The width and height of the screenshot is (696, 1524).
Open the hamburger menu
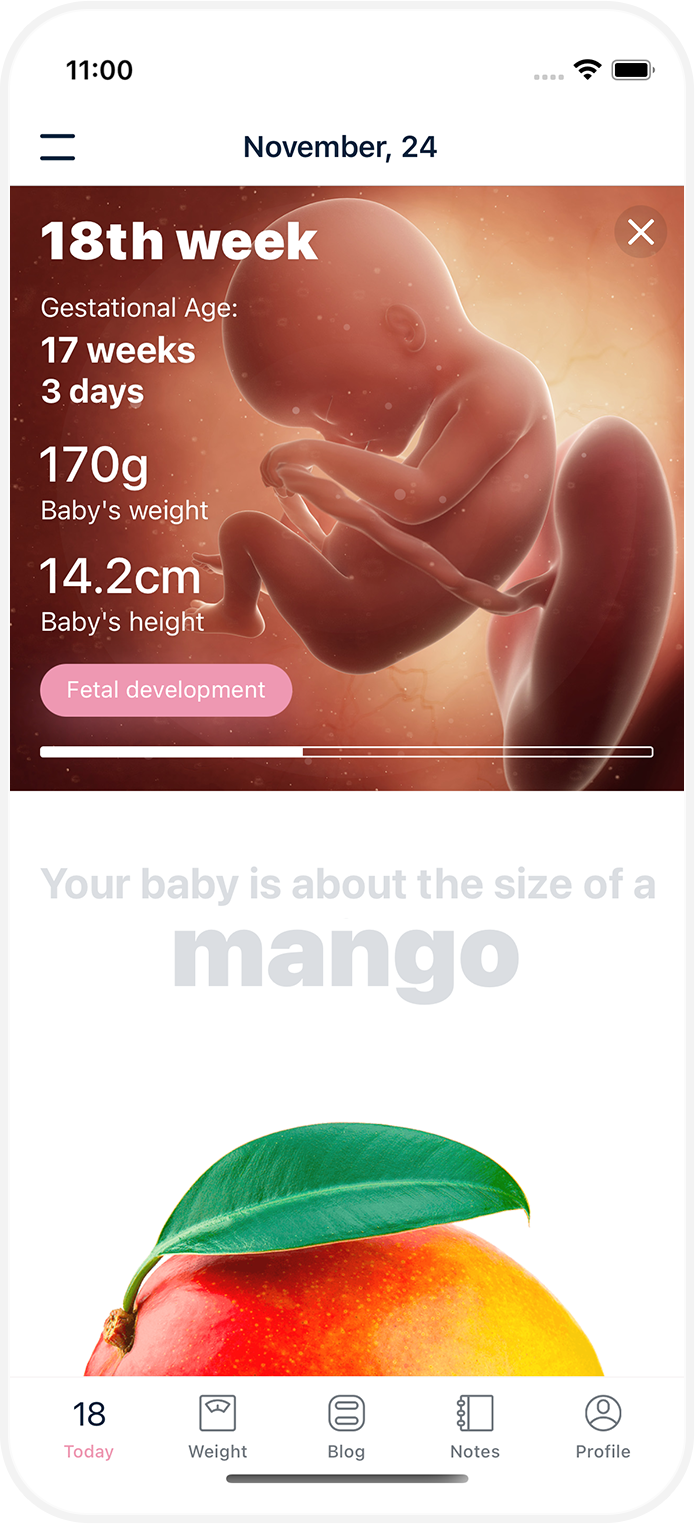tap(58, 147)
